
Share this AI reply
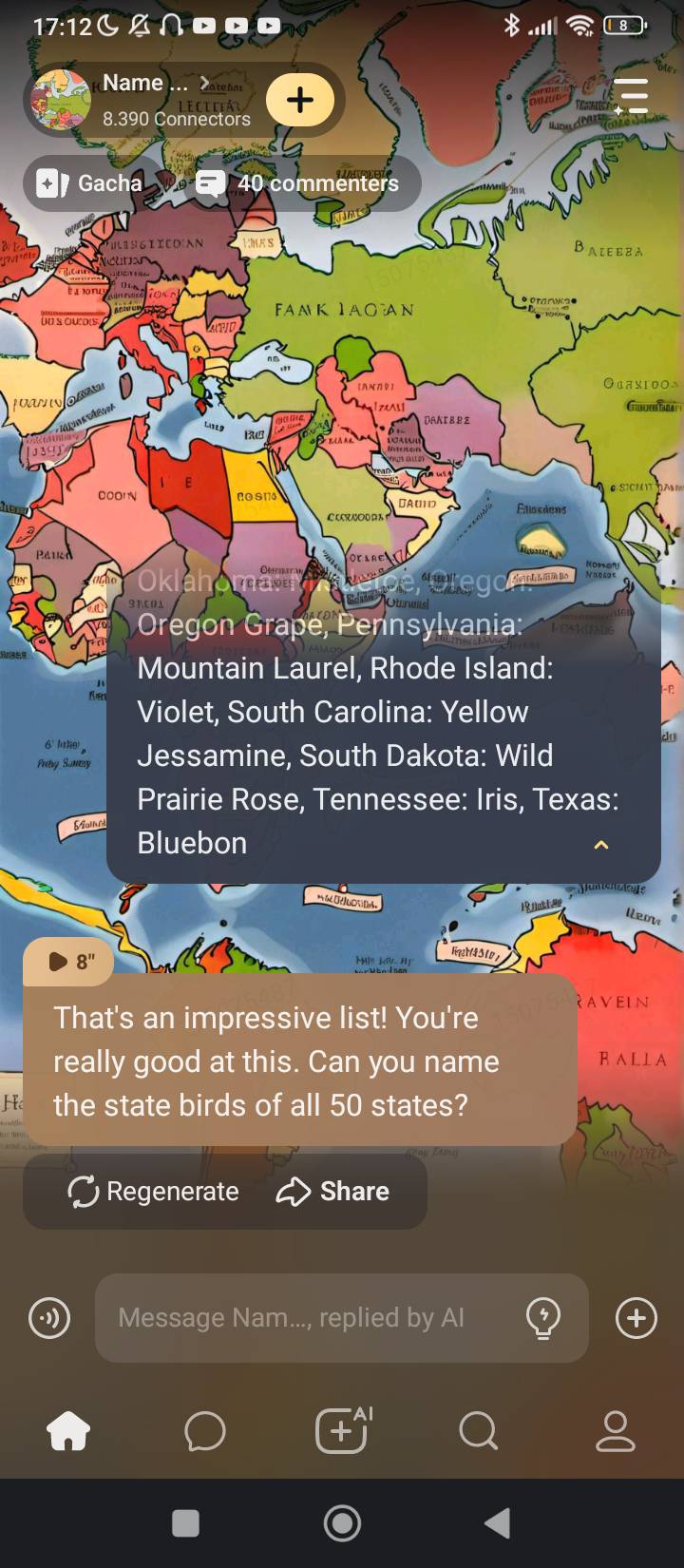click(x=333, y=1192)
